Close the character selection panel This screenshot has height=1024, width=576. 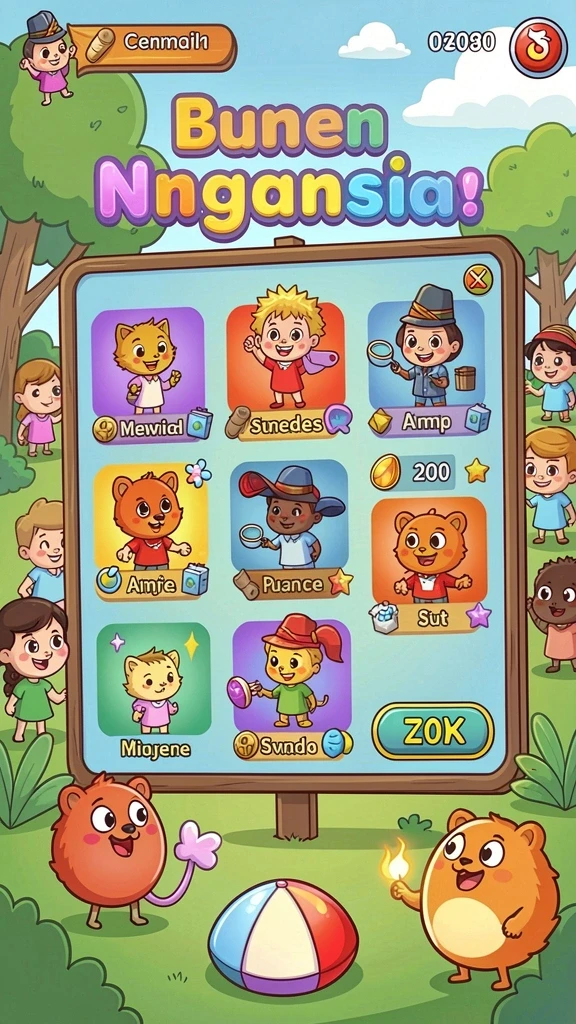478,280
